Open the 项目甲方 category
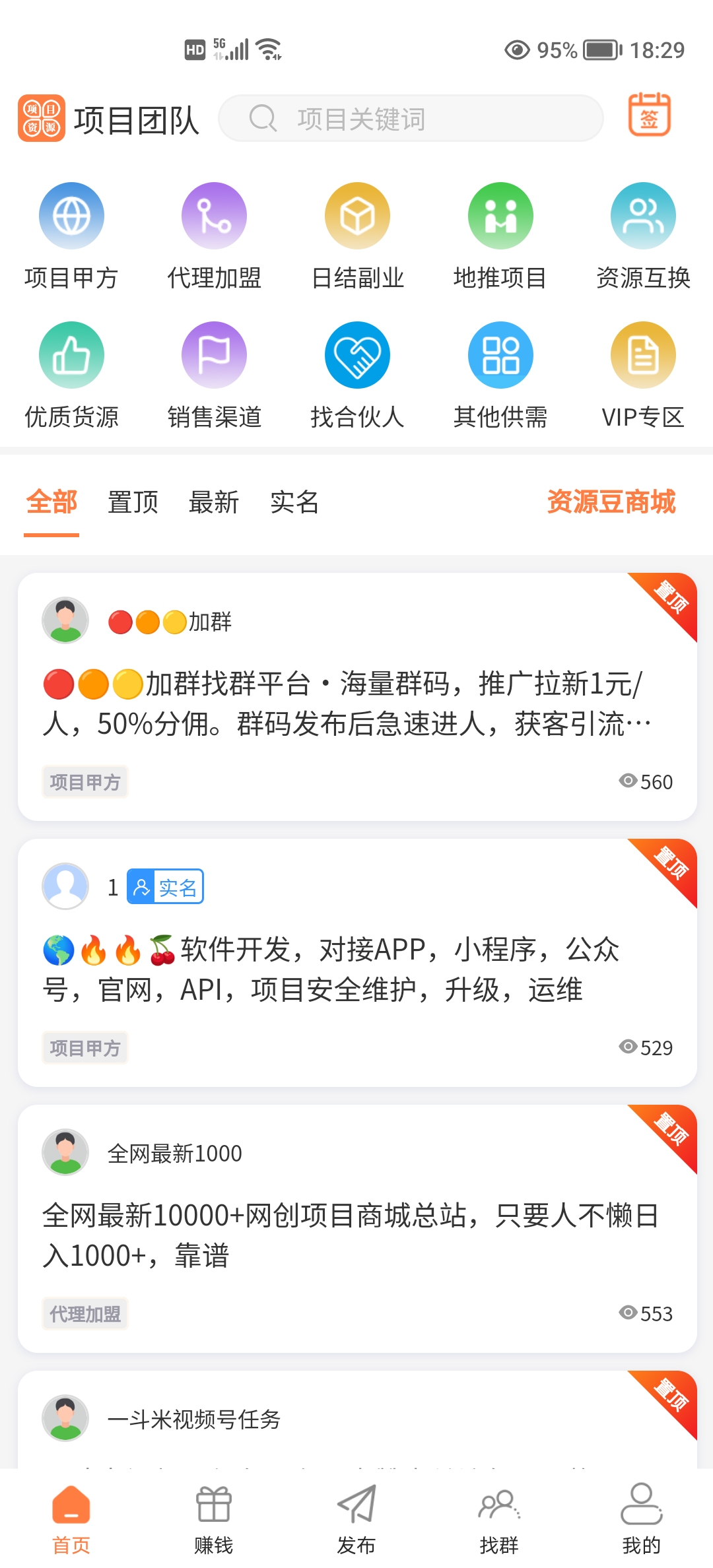 click(71, 236)
